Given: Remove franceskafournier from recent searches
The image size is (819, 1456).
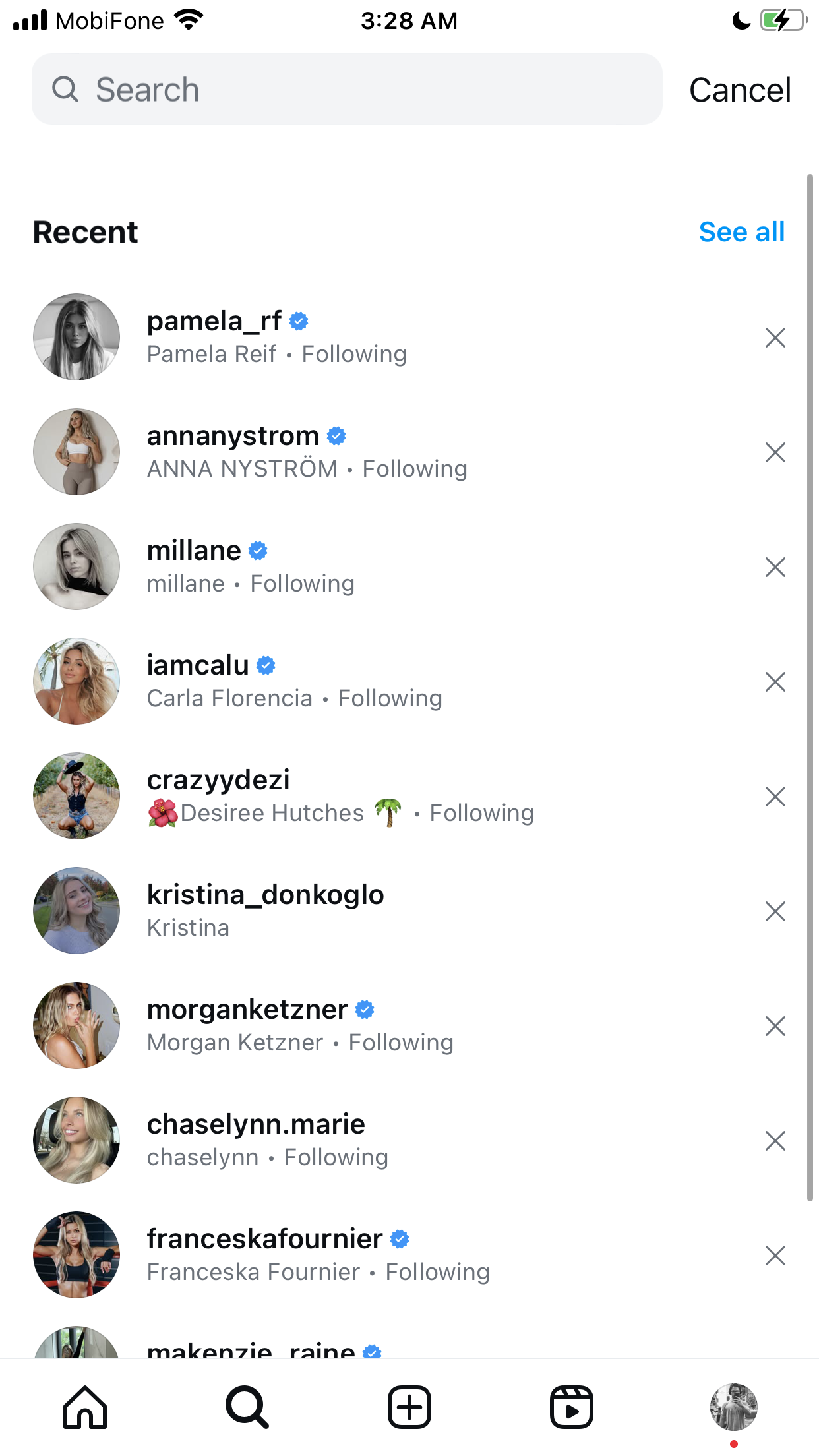Looking at the screenshot, I should pyautogui.click(x=775, y=1256).
